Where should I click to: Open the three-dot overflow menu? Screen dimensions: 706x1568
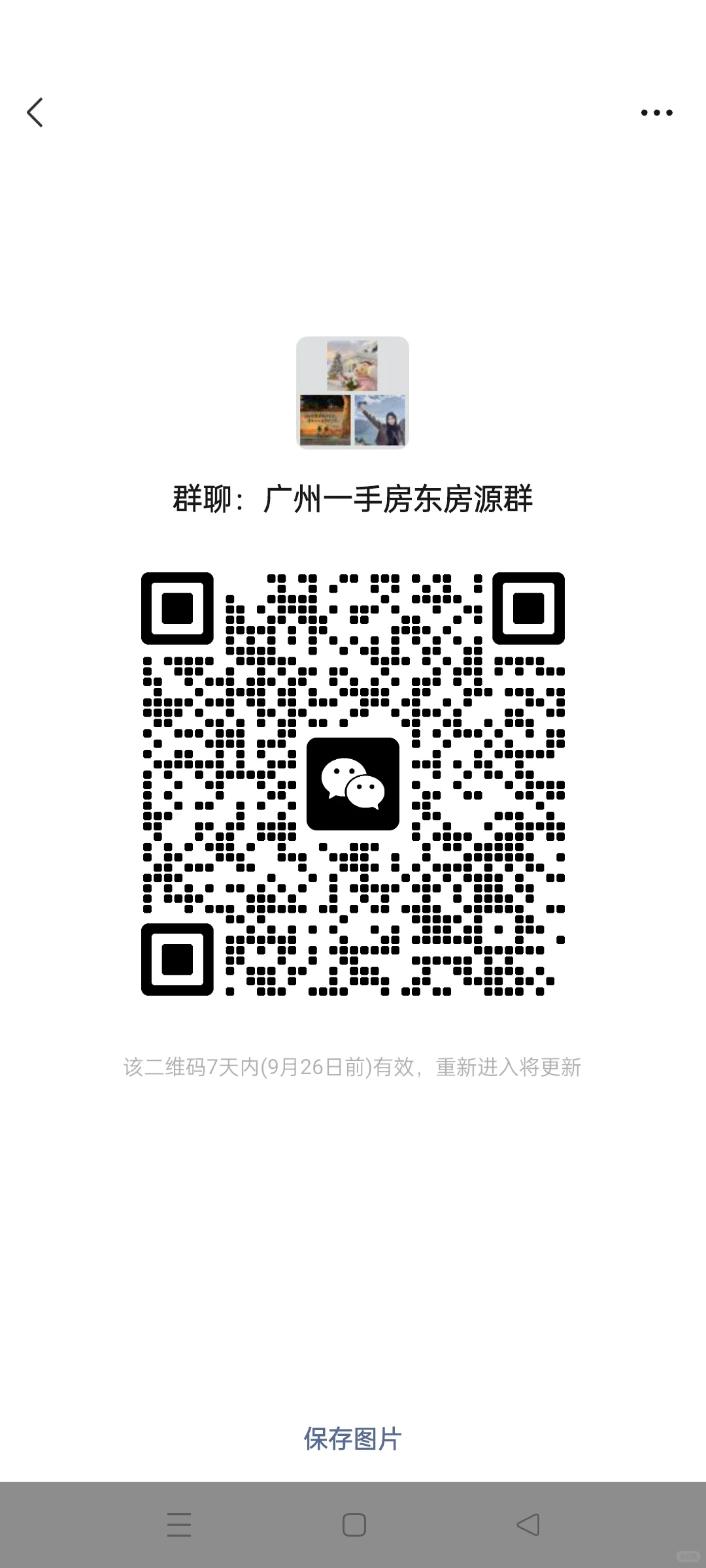[656, 112]
